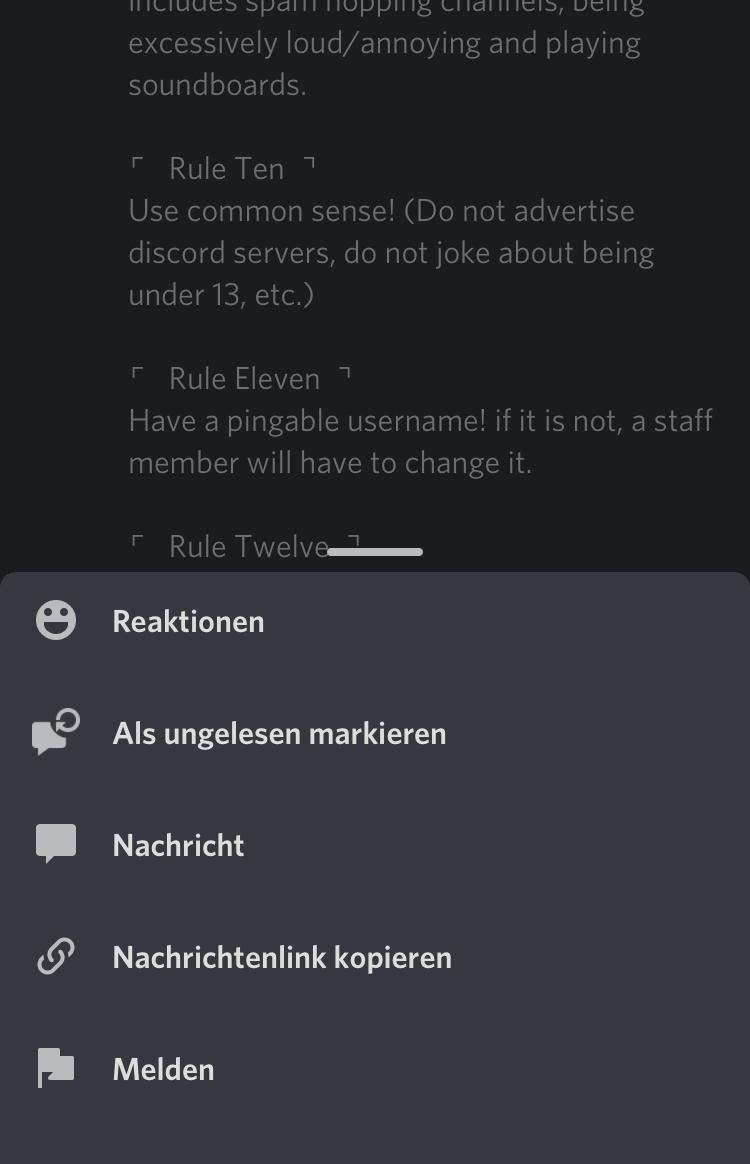The height and width of the screenshot is (1164, 750).
Task: Open Nachricht to message the author
Action: click(178, 844)
